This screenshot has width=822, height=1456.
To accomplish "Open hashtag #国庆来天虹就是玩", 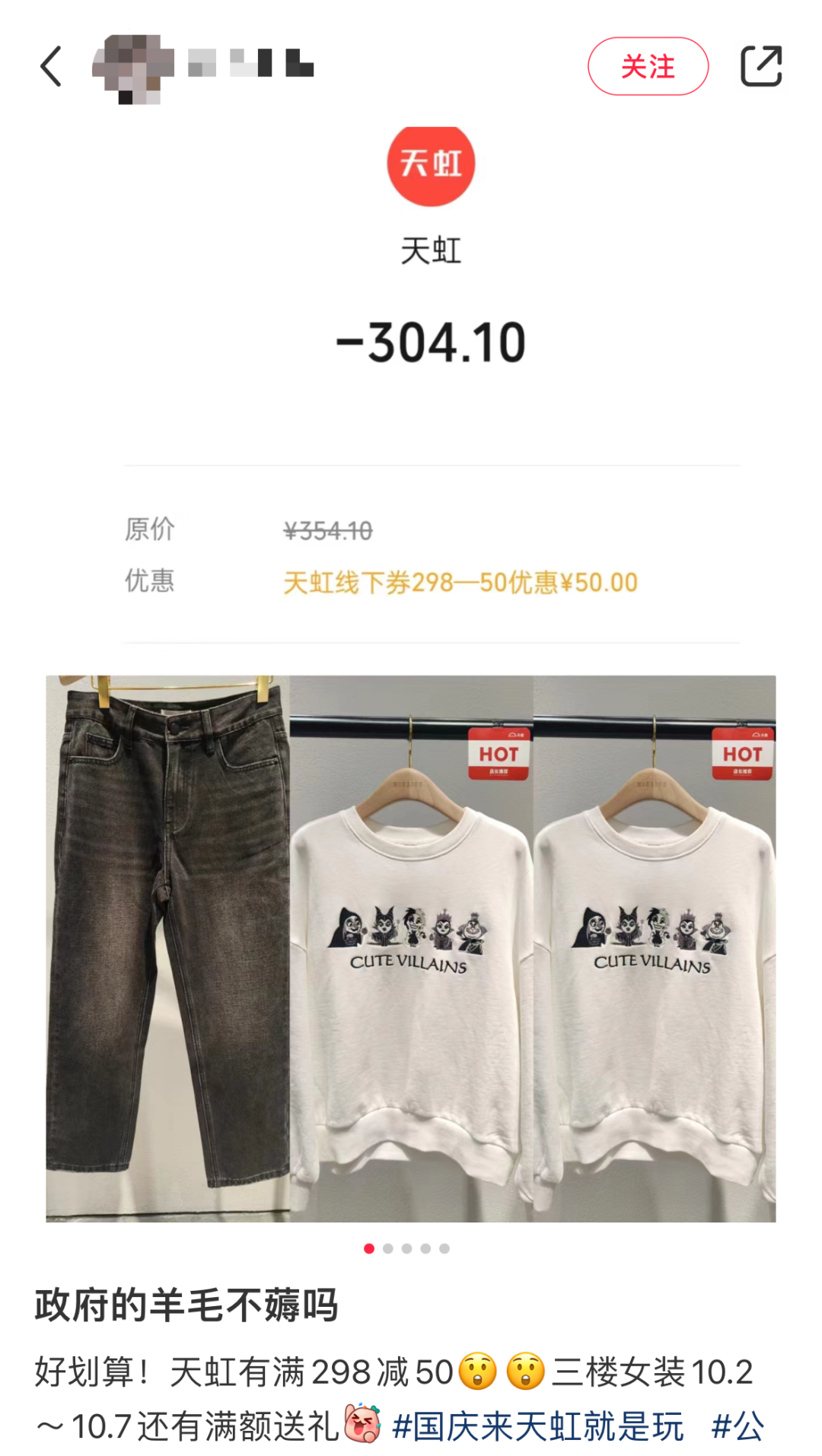I will point(537,1426).
